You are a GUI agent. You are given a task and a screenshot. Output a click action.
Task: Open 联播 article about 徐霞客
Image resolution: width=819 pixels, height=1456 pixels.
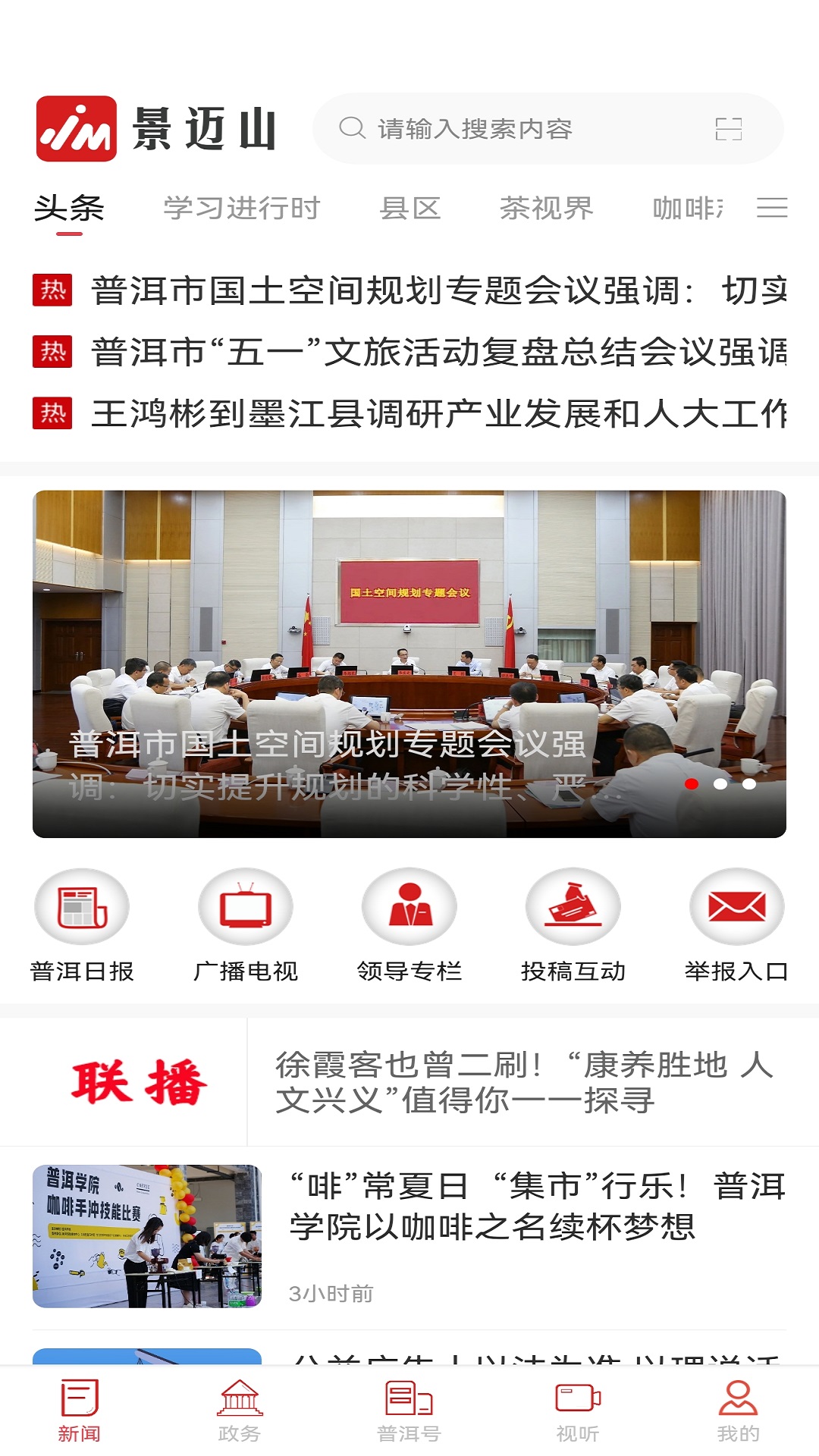(x=525, y=1082)
